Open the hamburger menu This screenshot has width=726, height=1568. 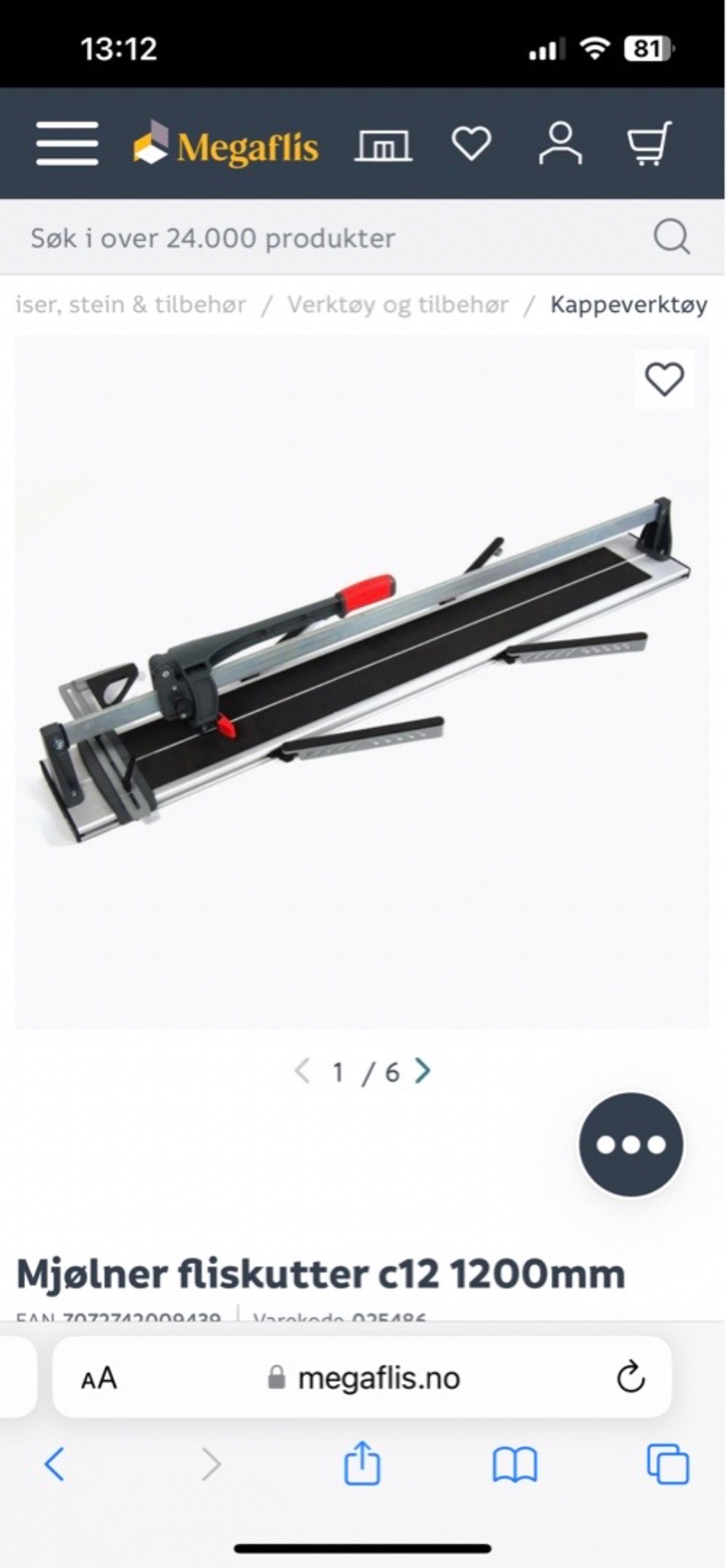pyautogui.click(x=67, y=143)
